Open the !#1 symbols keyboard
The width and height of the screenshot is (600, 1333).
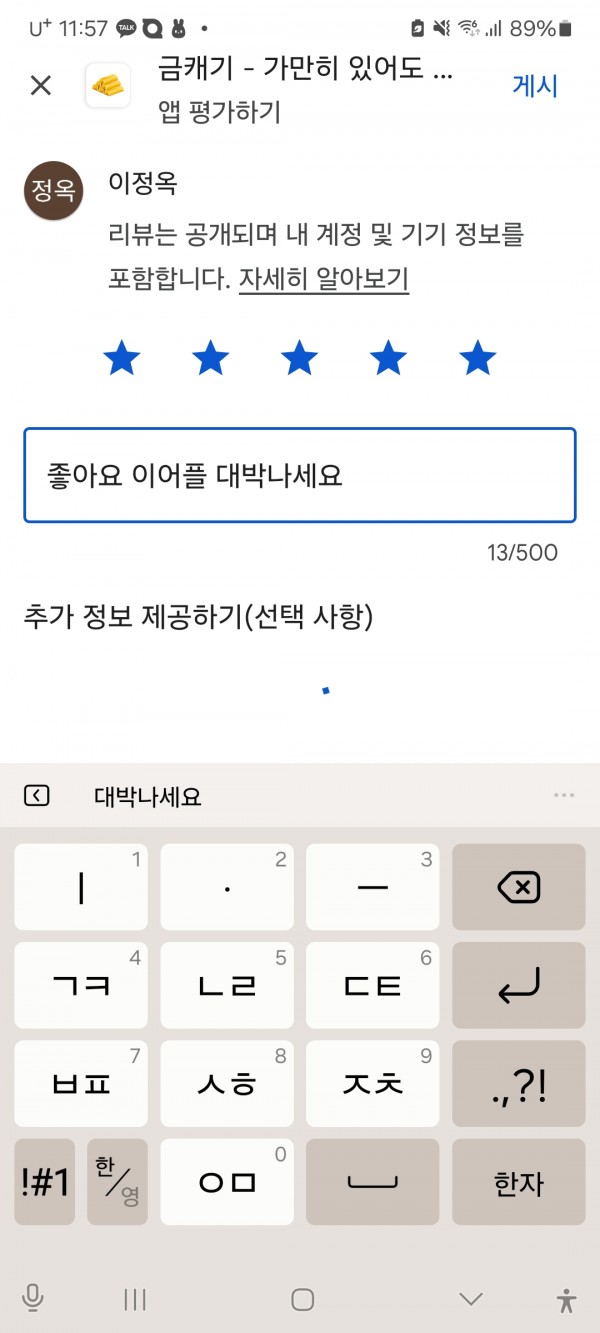click(x=45, y=1182)
